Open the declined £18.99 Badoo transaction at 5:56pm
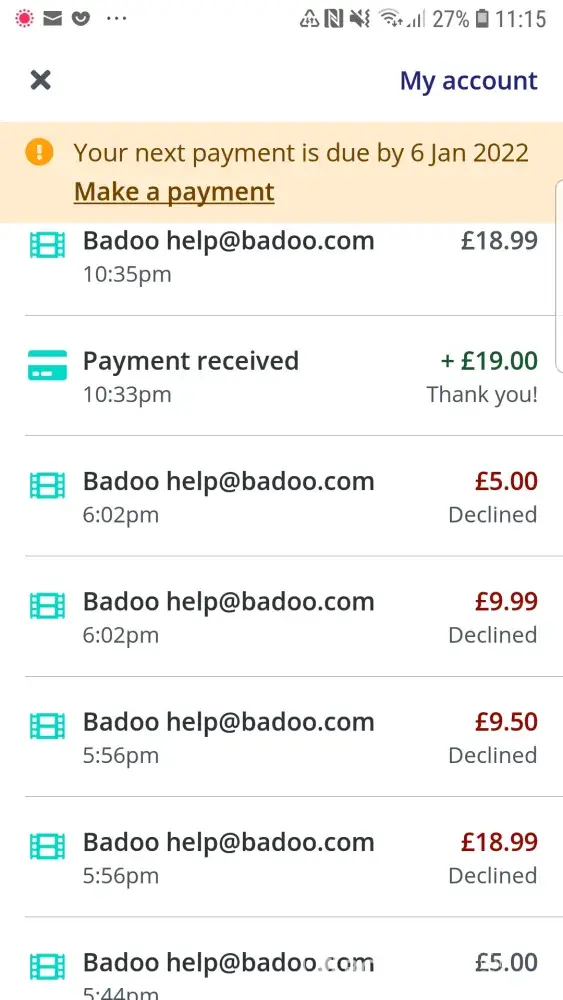The width and height of the screenshot is (563, 1000). pyautogui.click(x=281, y=857)
